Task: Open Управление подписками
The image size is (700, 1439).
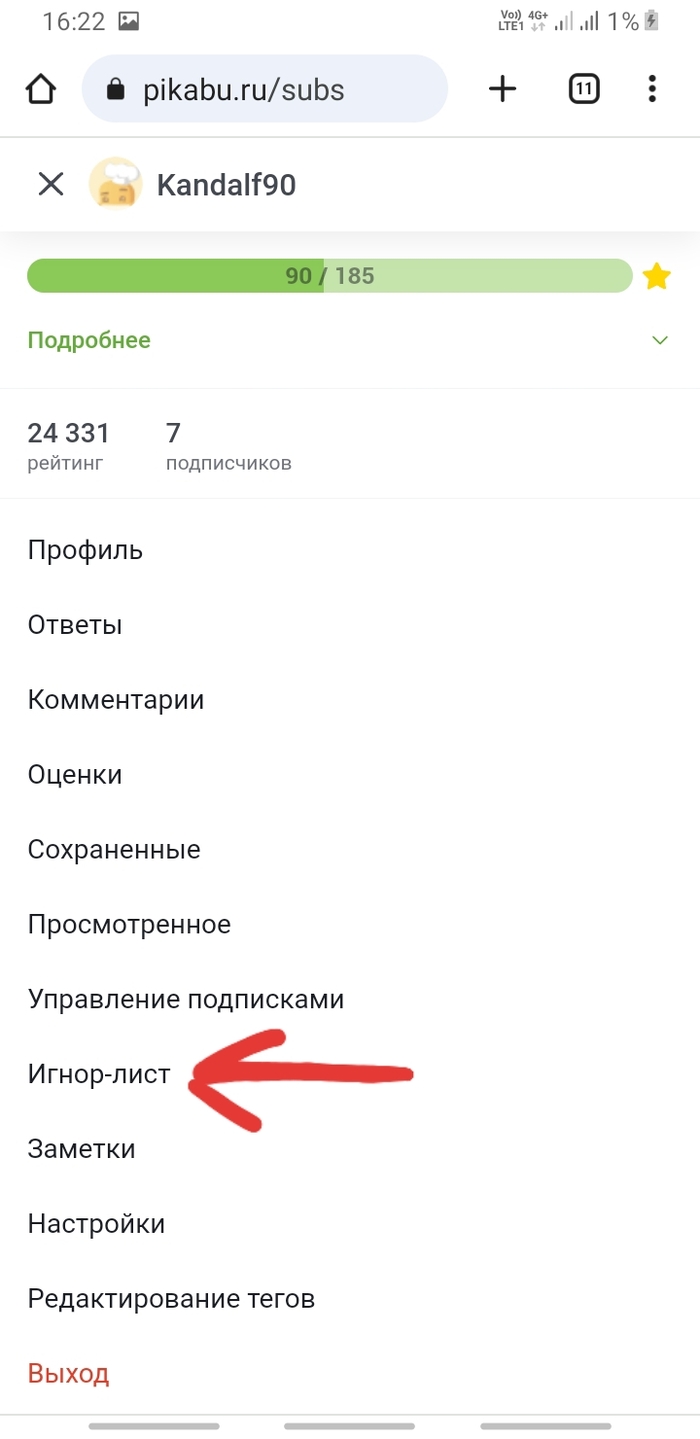Action: (x=186, y=999)
